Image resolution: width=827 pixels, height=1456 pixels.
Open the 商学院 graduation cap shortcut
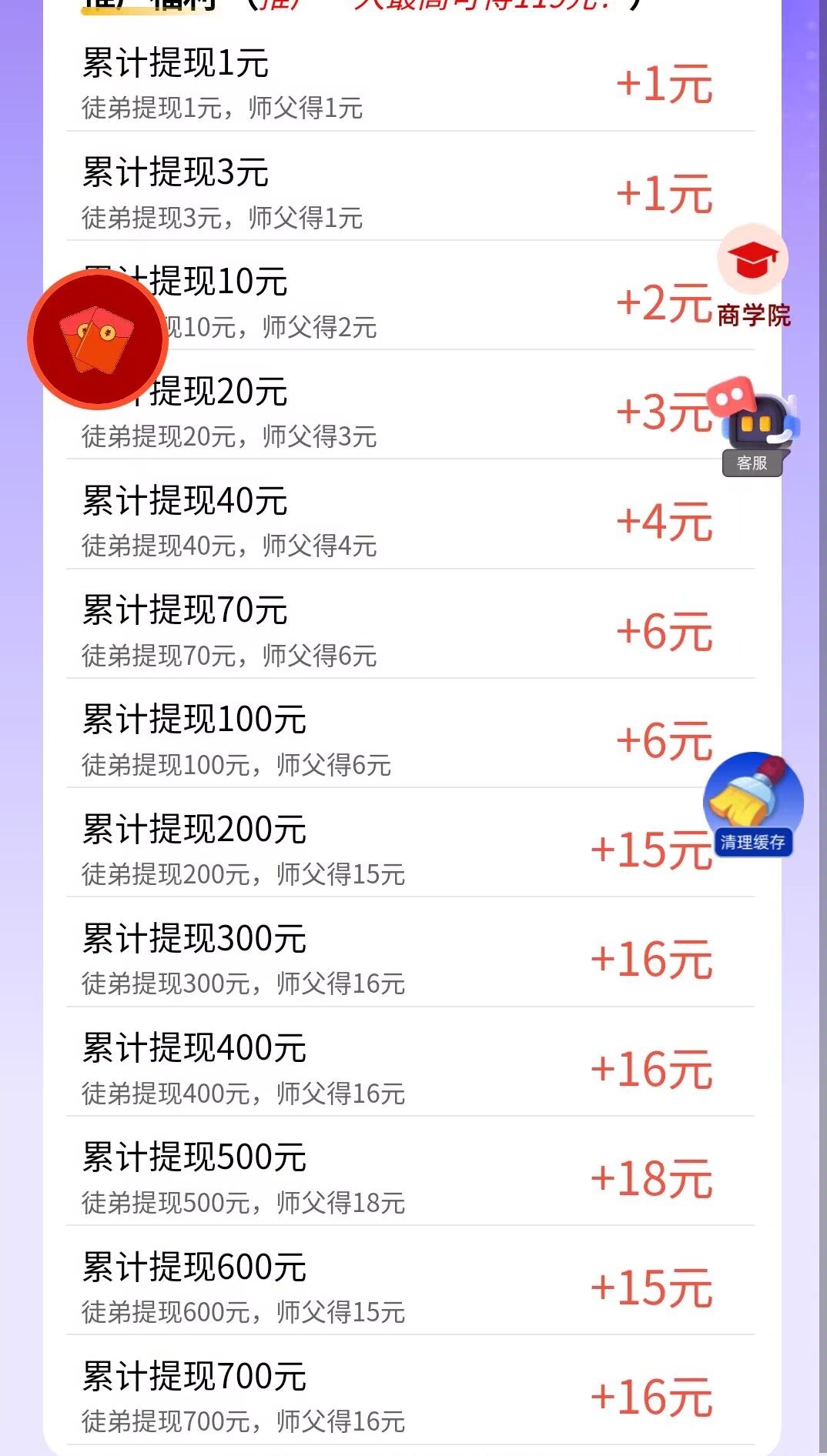pos(753,276)
